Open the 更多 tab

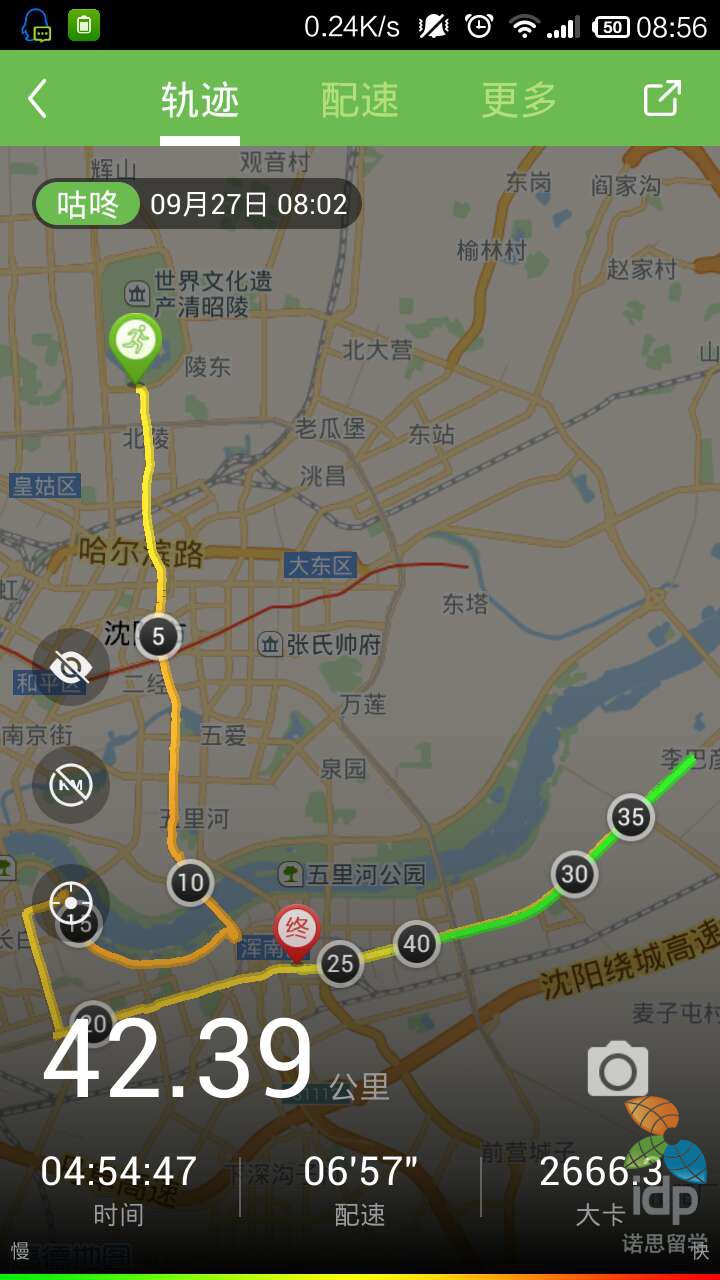click(x=518, y=99)
